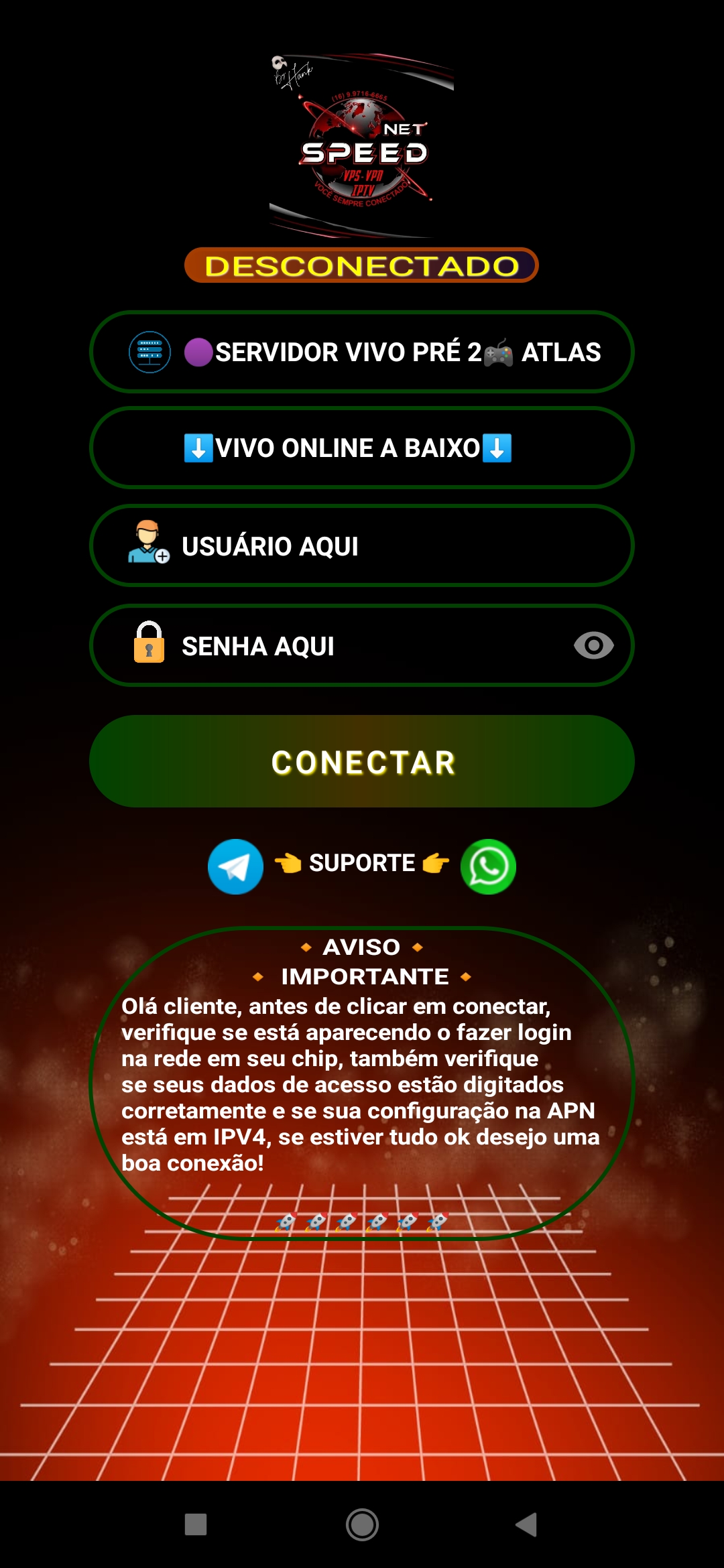Open Telegram support
Image resolution: width=724 pixels, height=1568 pixels.
click(235, 866)
